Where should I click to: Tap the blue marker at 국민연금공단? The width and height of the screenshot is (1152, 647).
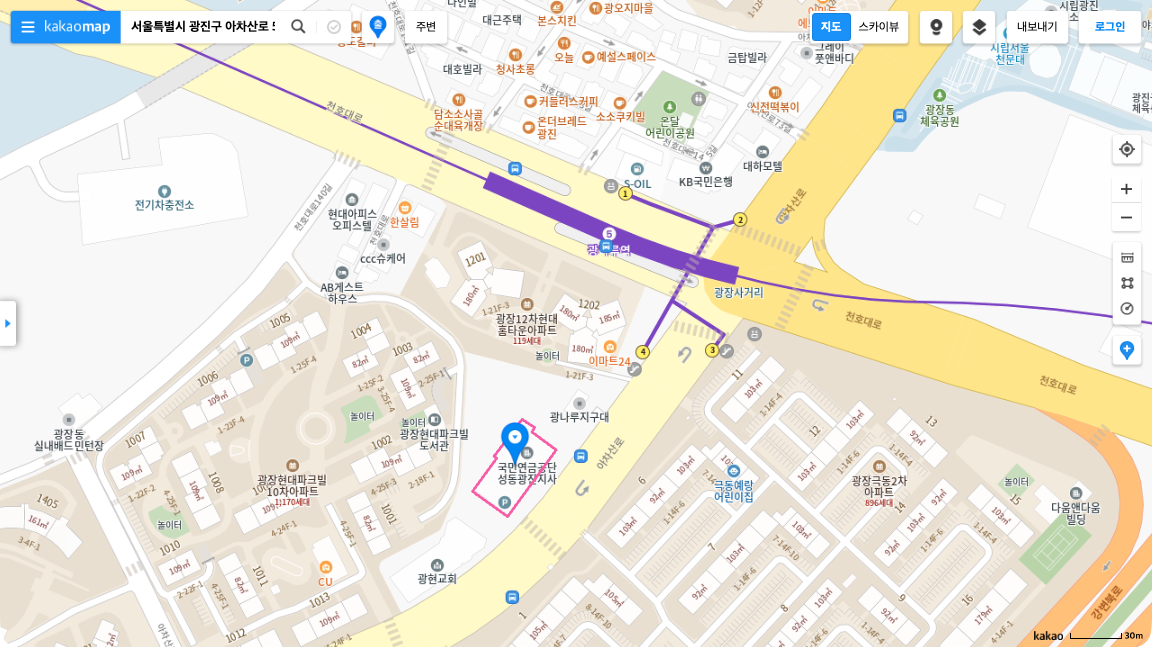(x=514, y=440)
